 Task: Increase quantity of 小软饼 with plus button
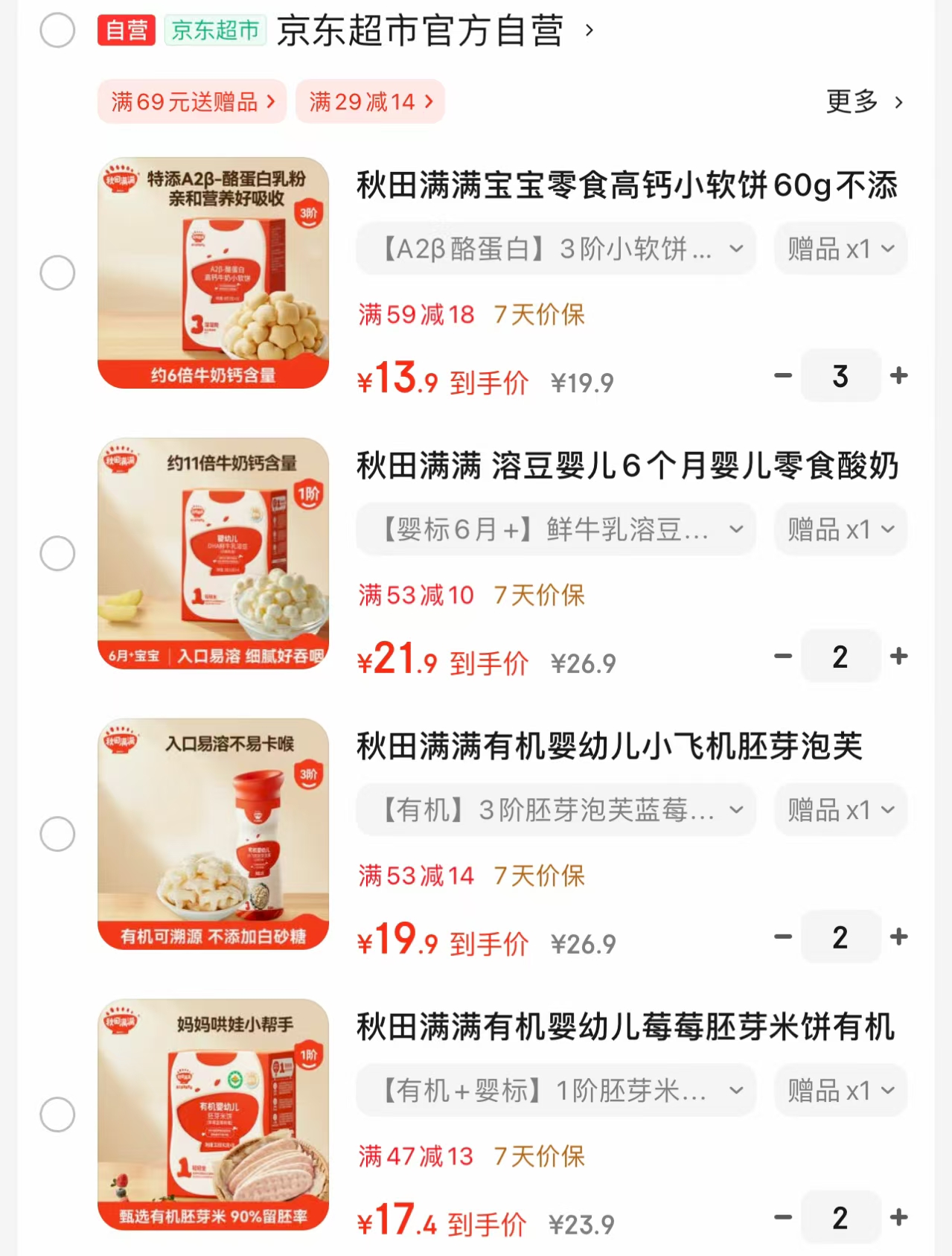899,375
